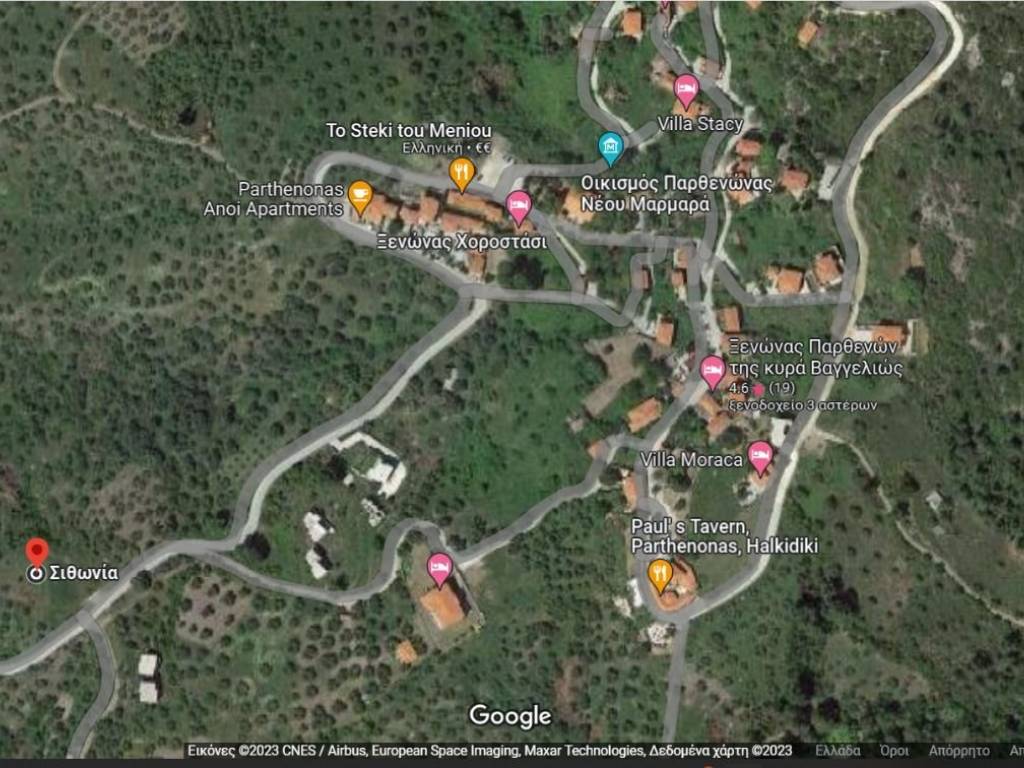Select the red Σιθωνία location marker
The height and width of the screenshot is (768, 1024).
[37, 552]
